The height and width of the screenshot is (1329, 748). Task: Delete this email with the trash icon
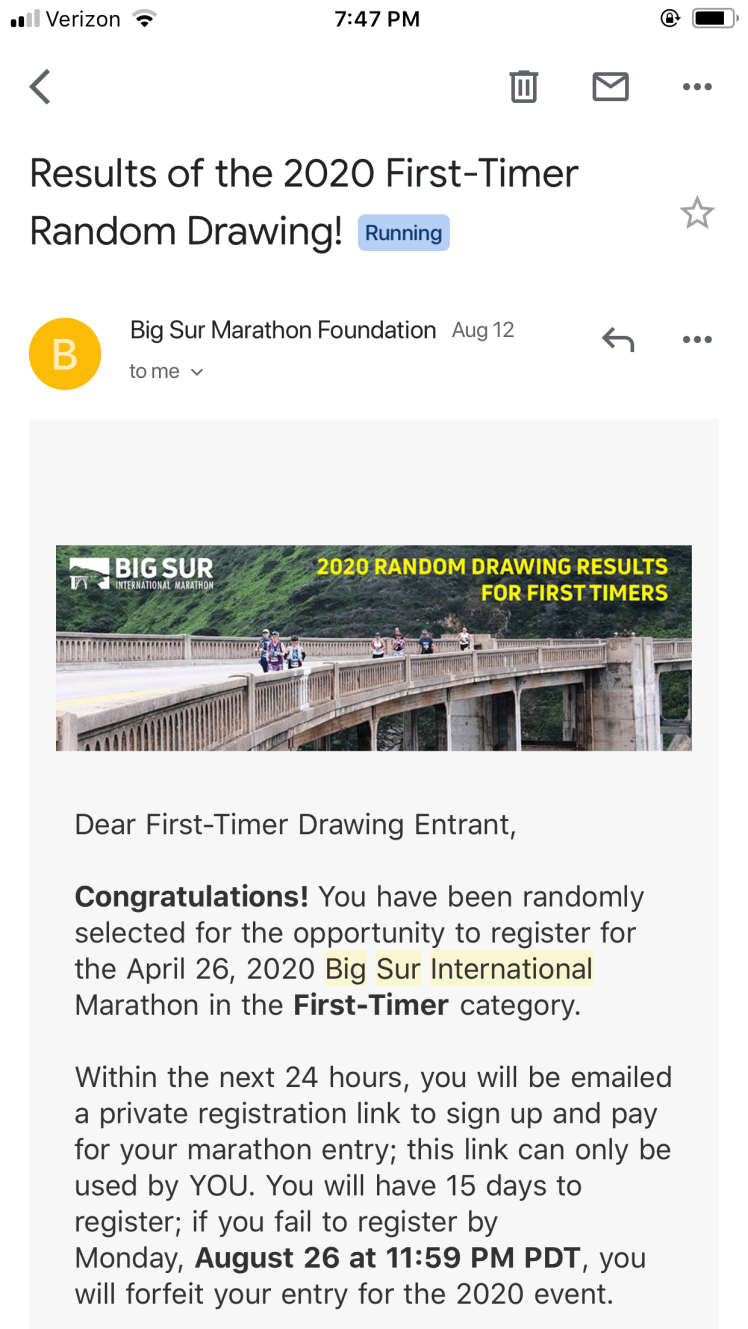523,87
